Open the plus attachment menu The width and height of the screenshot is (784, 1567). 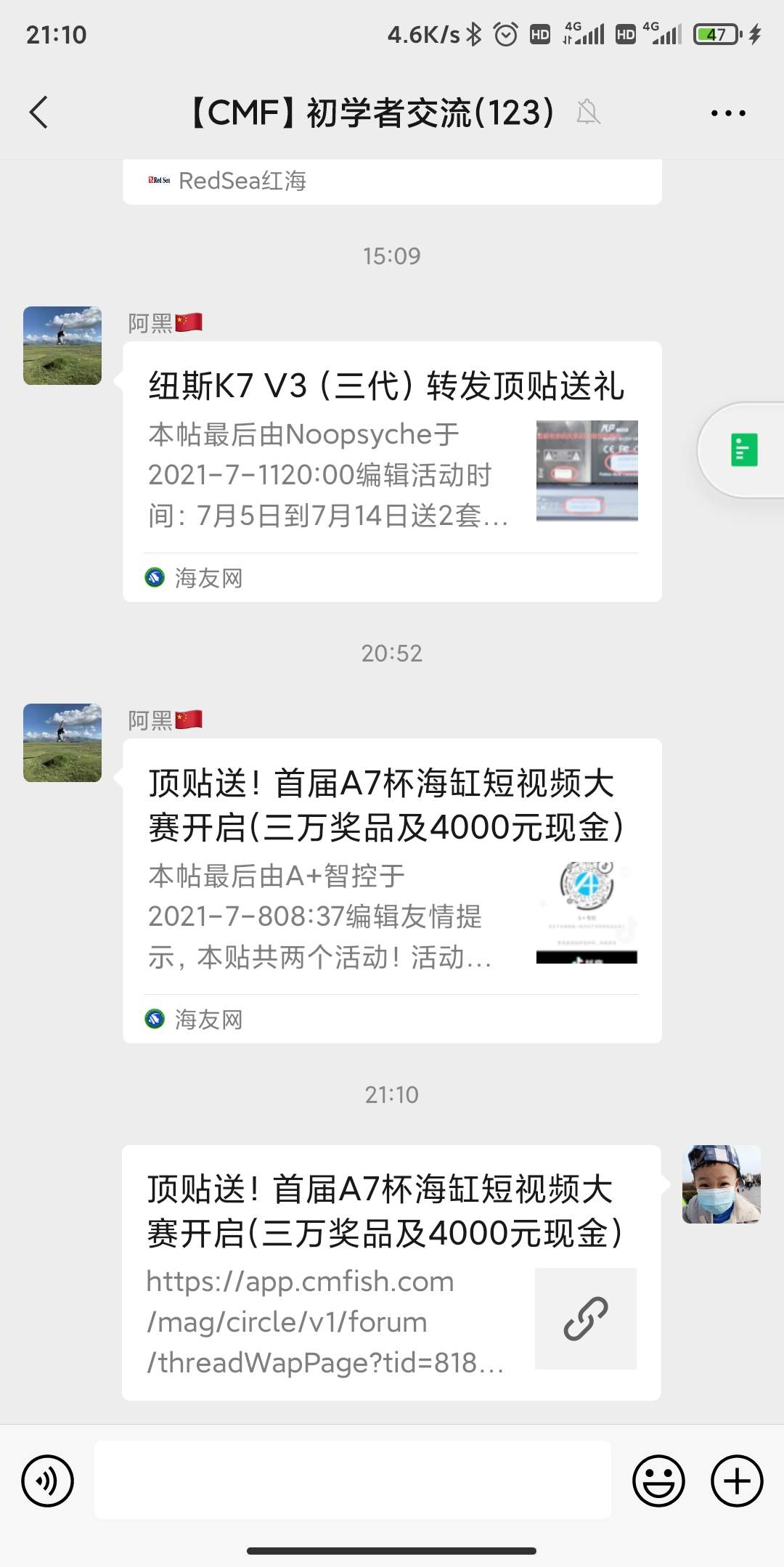[737, 1481]
